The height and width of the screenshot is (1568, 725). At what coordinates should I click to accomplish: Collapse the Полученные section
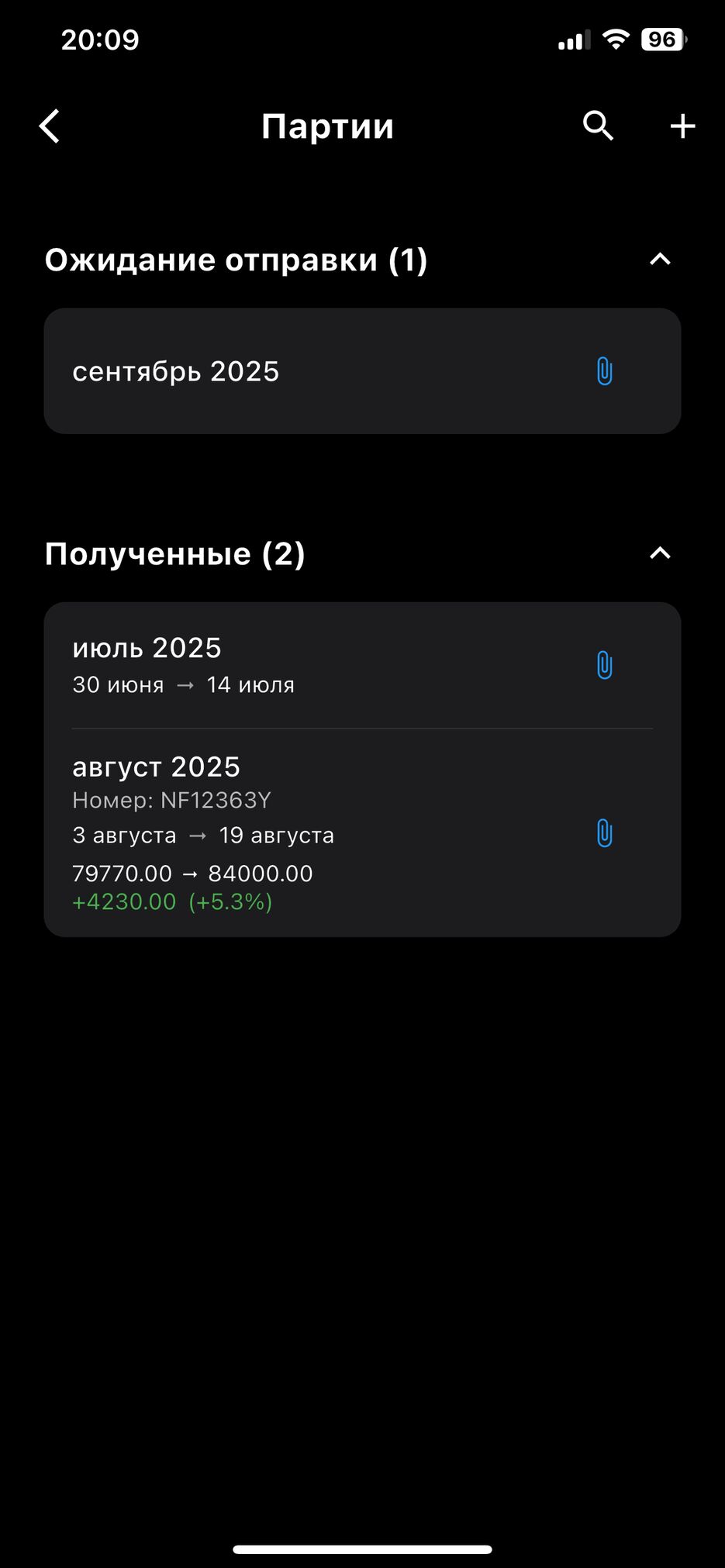659,553
